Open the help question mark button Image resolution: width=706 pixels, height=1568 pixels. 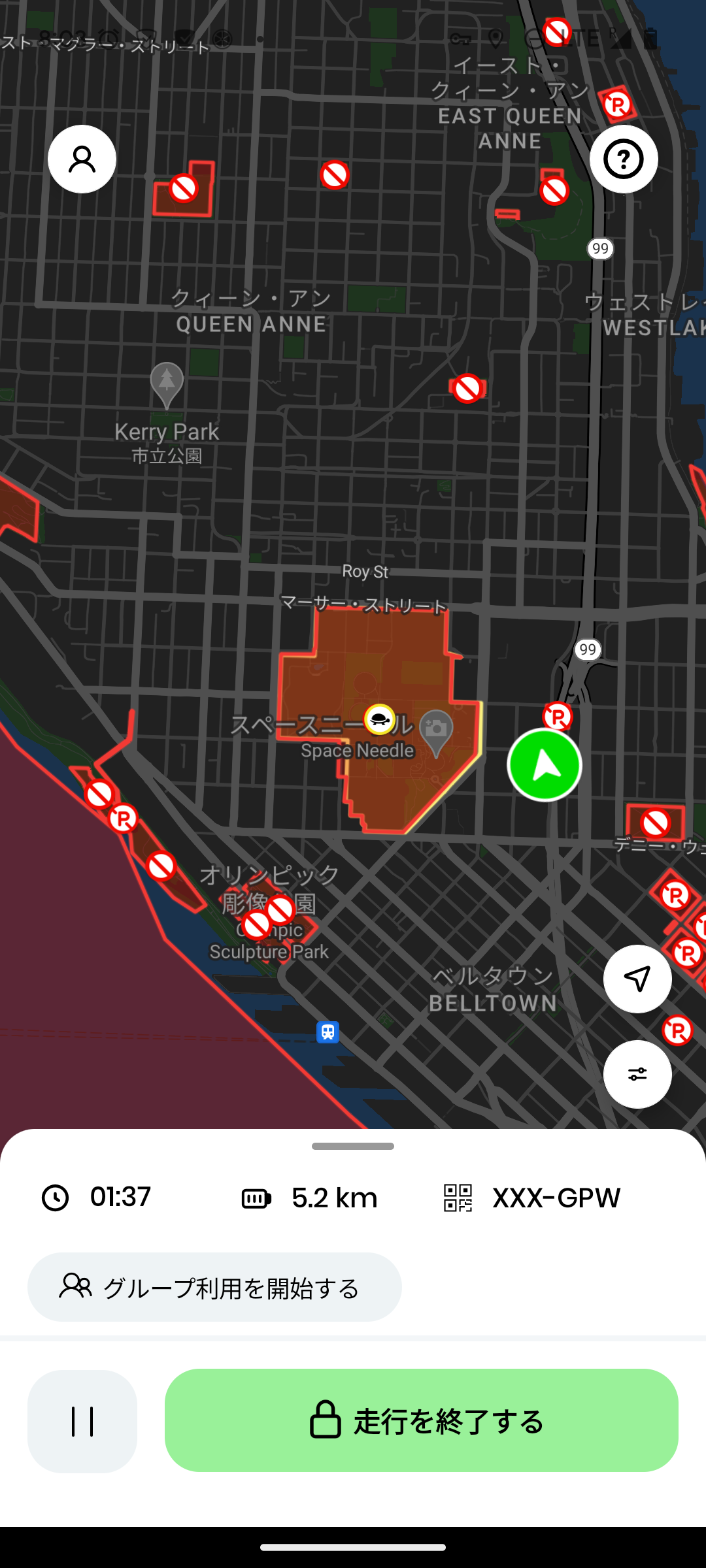pyautogui.click(x=624, y=159)
